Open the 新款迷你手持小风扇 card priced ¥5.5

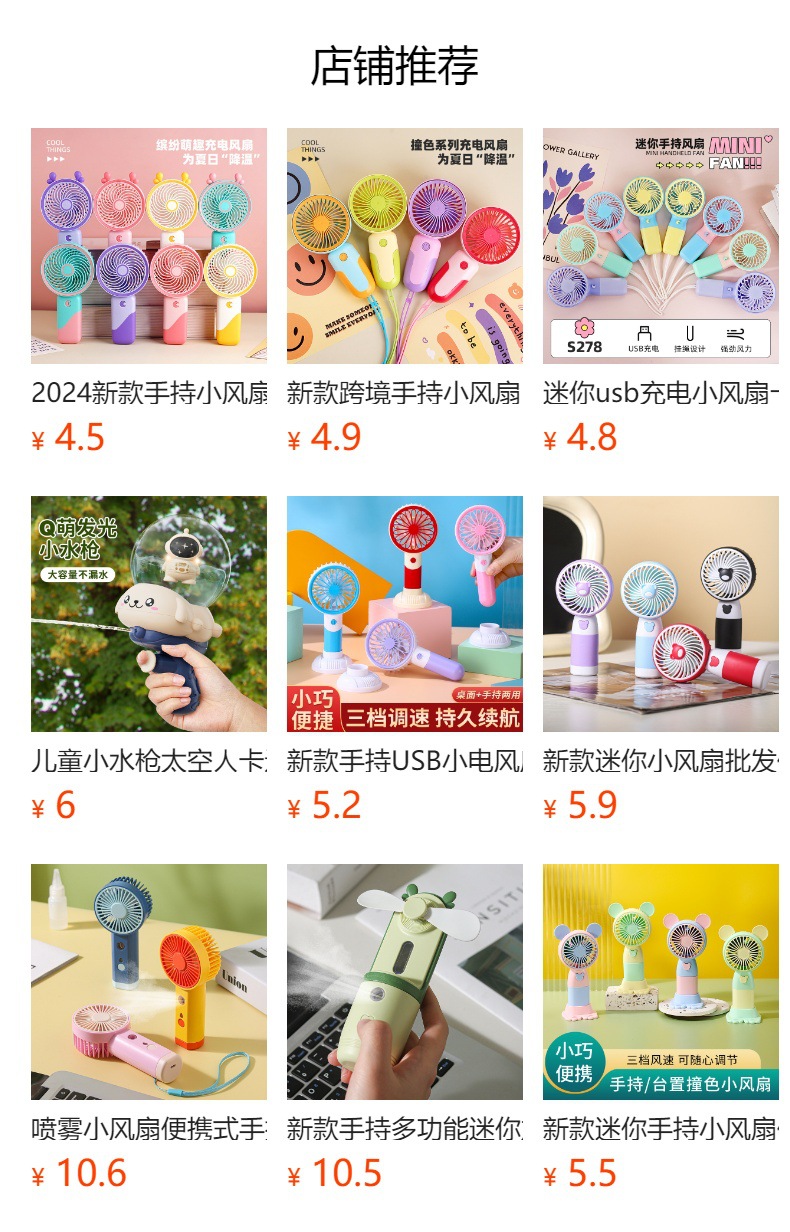tap(661, 982)
